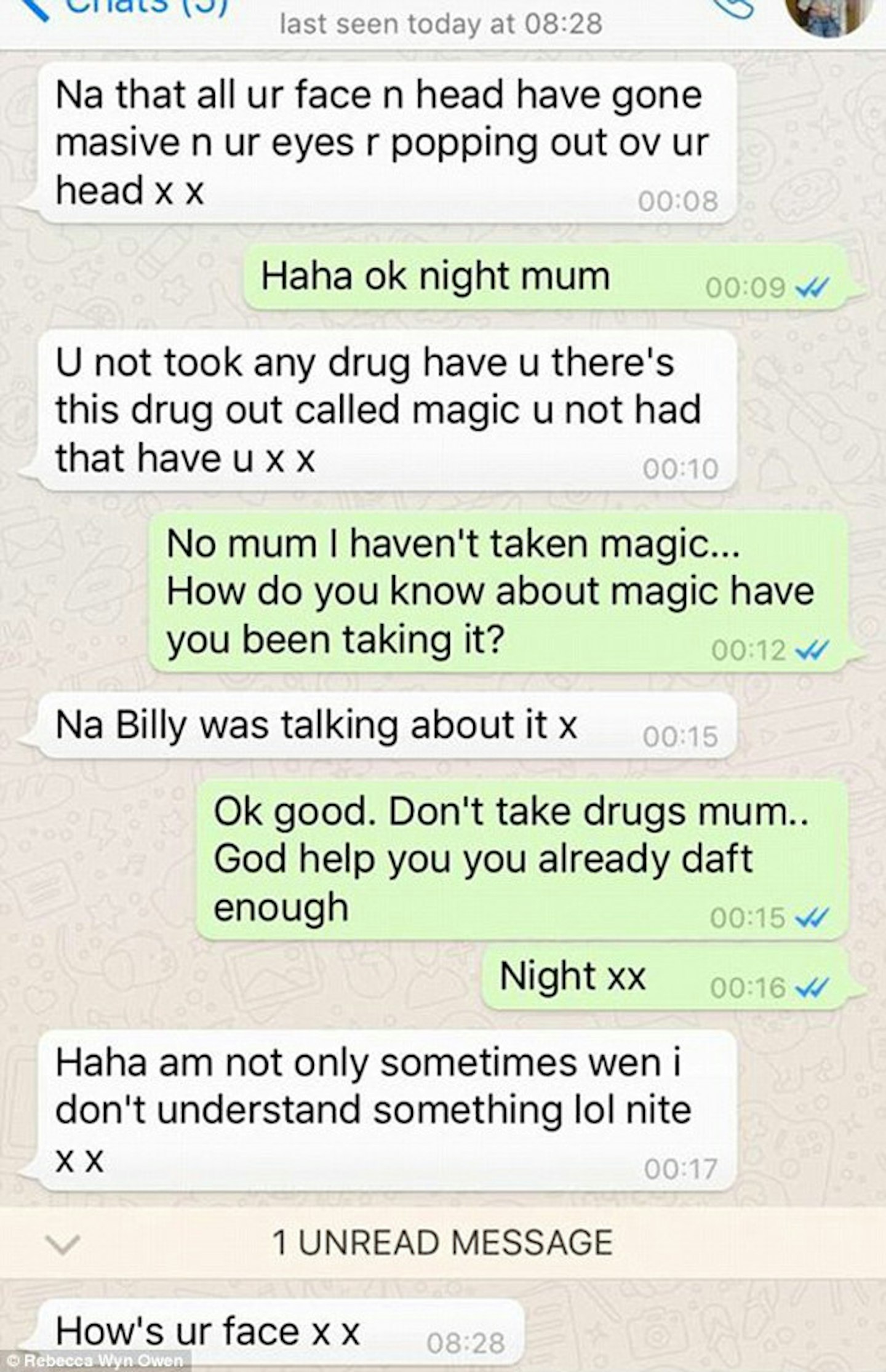Viewport: 886px width, 1372px height.
Task: Start a voice call with contact
Action: [x=736, y=9]
